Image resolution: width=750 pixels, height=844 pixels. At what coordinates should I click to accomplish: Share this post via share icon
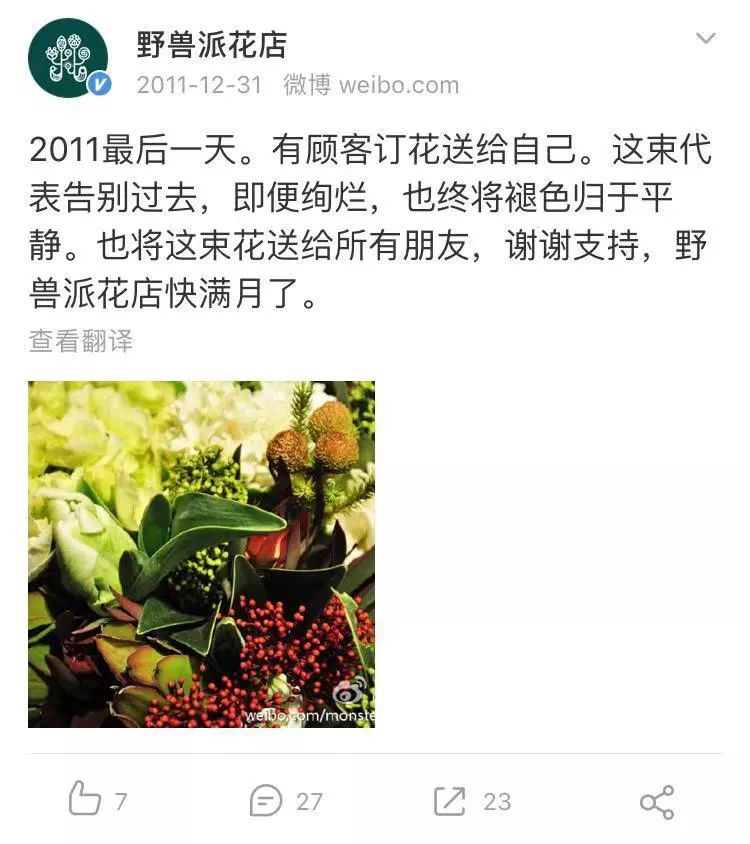click(x=656, y=801)
